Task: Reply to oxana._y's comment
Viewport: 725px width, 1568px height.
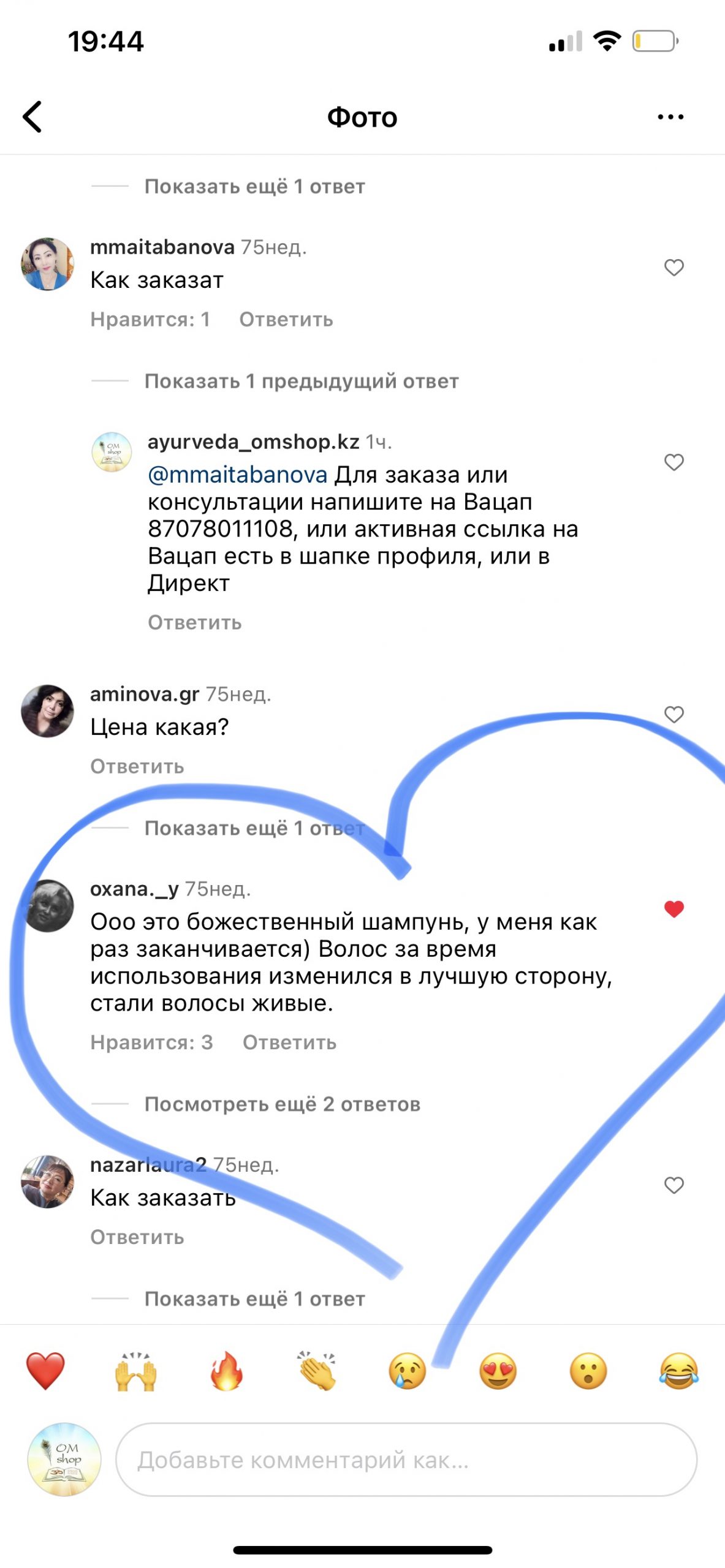Action: (x=289, y=1042)
